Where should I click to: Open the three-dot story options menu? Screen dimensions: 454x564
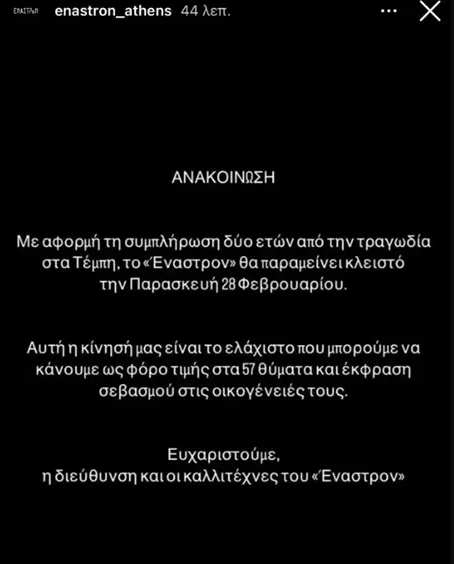(x=389, y=11)
